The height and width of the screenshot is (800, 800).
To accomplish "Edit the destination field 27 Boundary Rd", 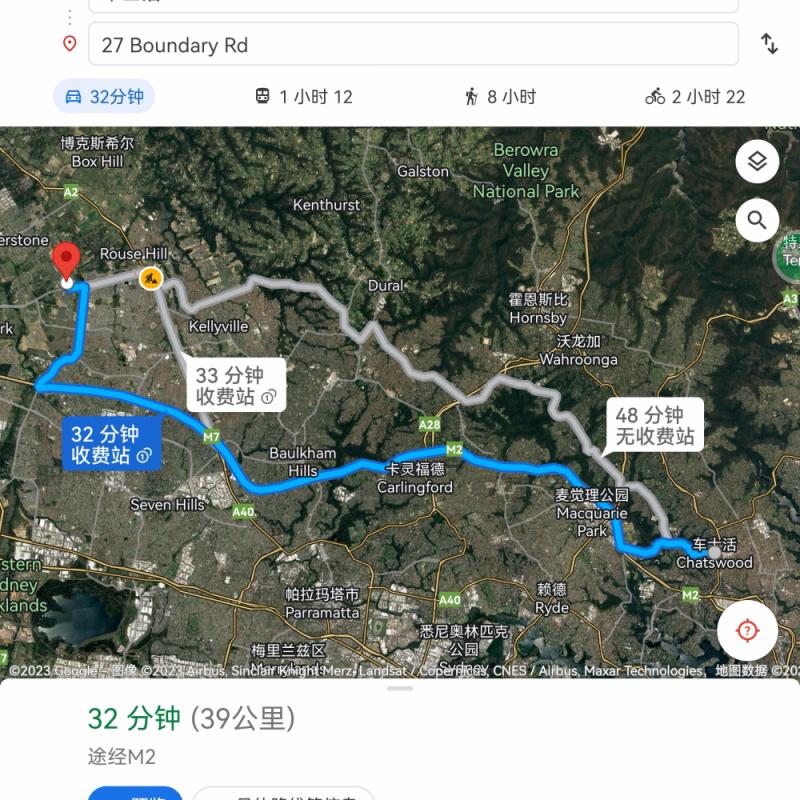I will tap(413, 45).
